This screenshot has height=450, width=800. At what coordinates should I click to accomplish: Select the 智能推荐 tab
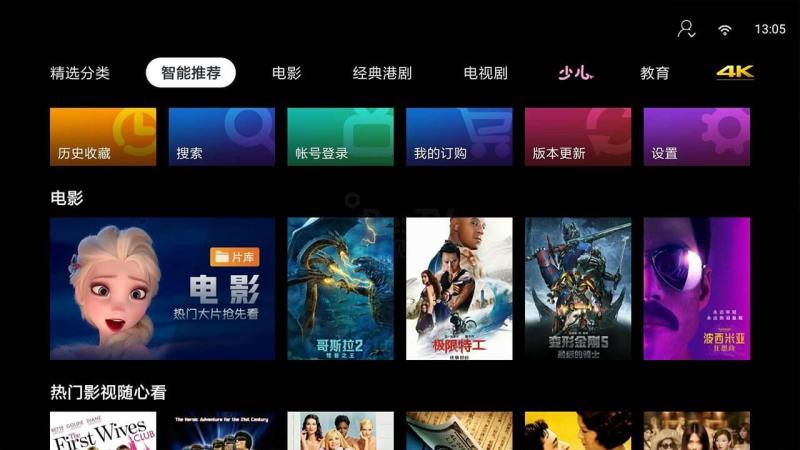coord(190,73)
